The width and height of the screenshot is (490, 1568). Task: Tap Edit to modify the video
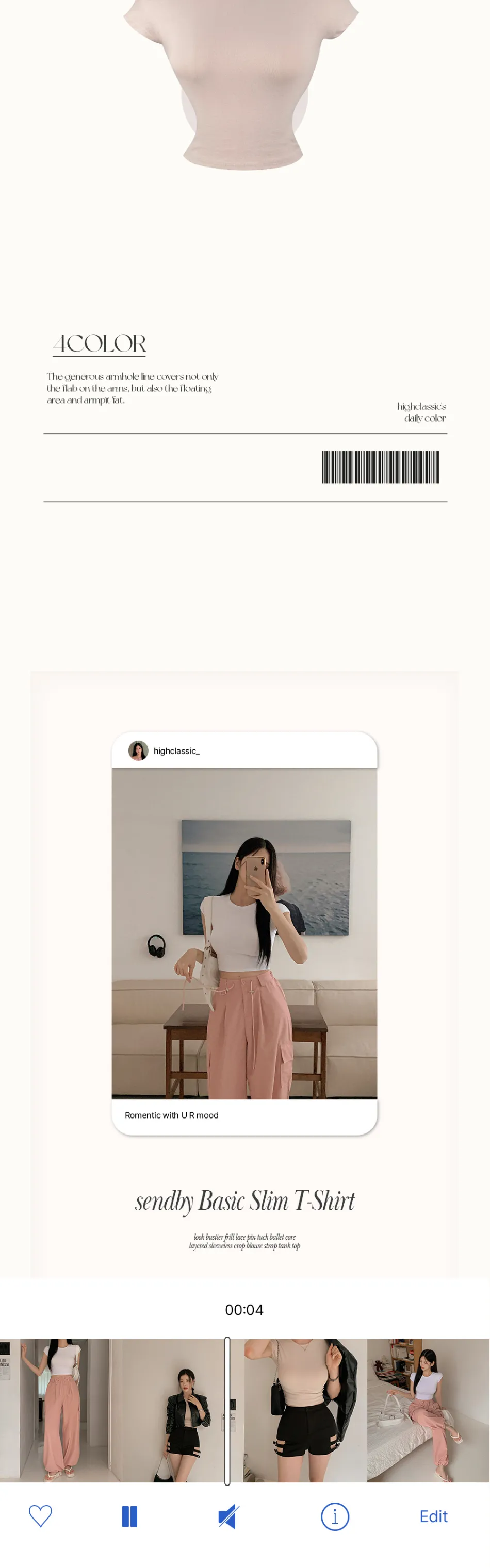[433, 1516]
